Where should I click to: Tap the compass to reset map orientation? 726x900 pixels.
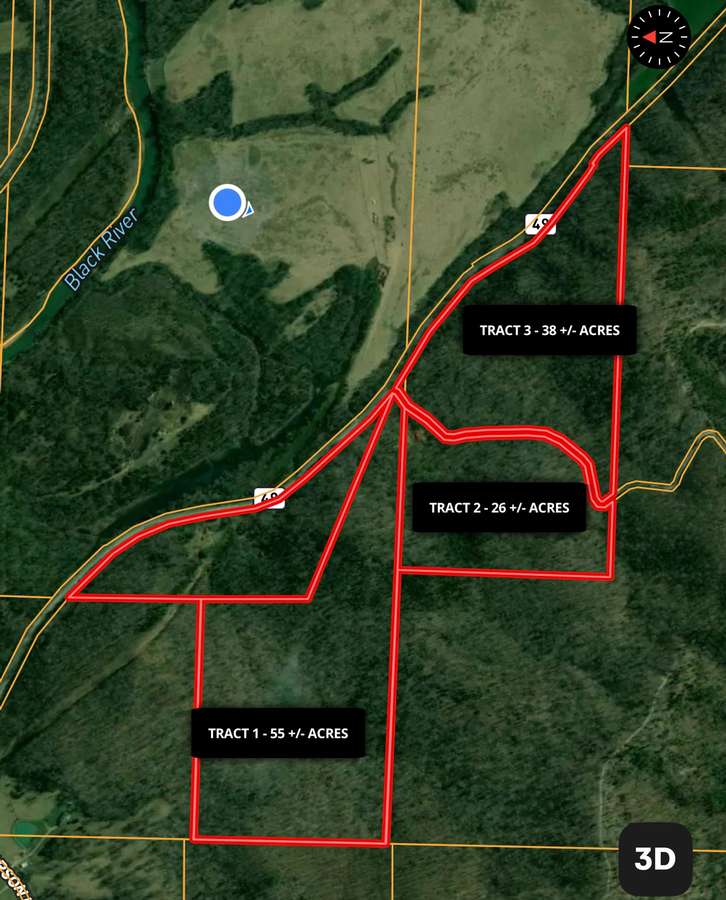click(659, 37)
